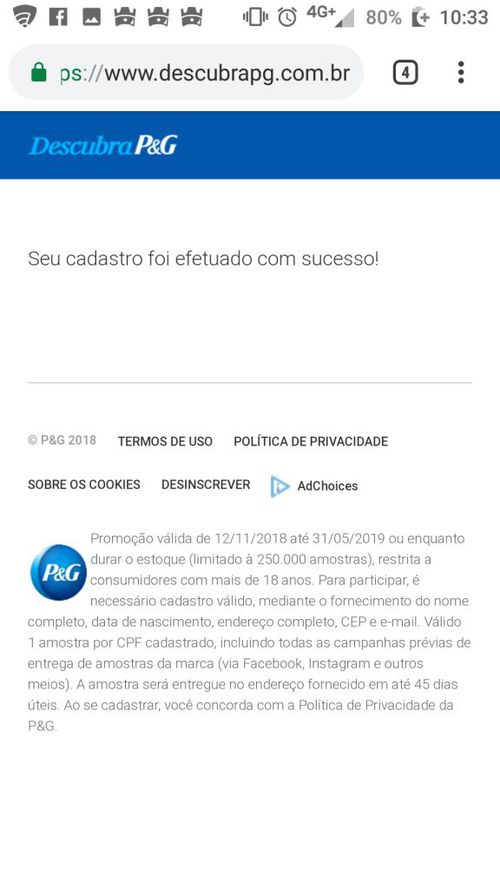Tap the browser address bar
The height and width of the screenshot is (889, 500).
(186, 73)
